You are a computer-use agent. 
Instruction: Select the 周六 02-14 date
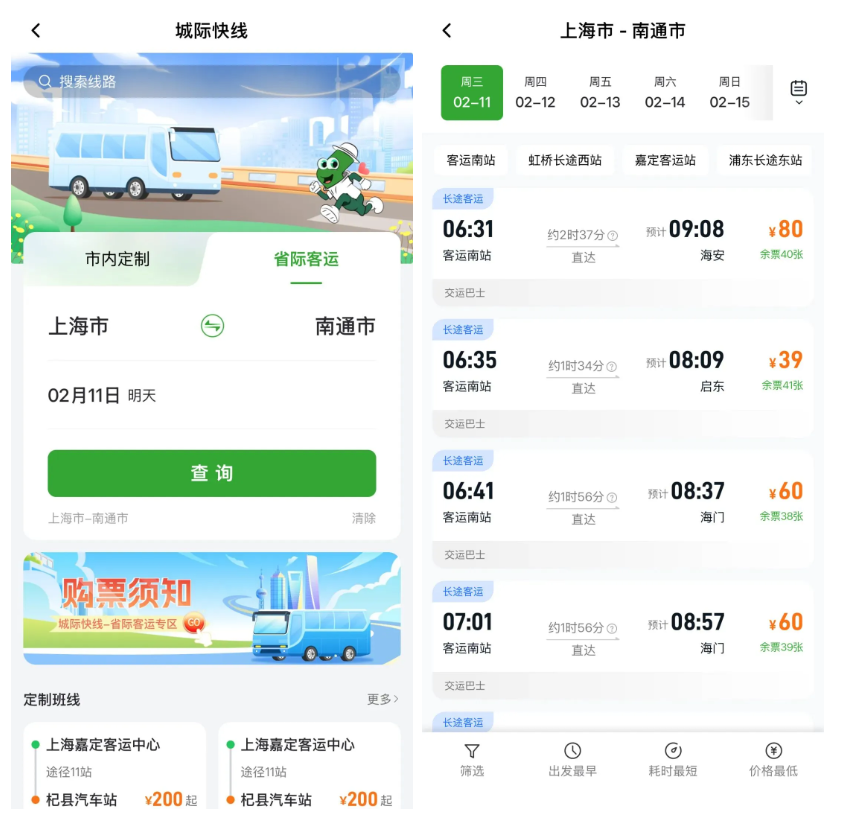click(x=664, y=92)
